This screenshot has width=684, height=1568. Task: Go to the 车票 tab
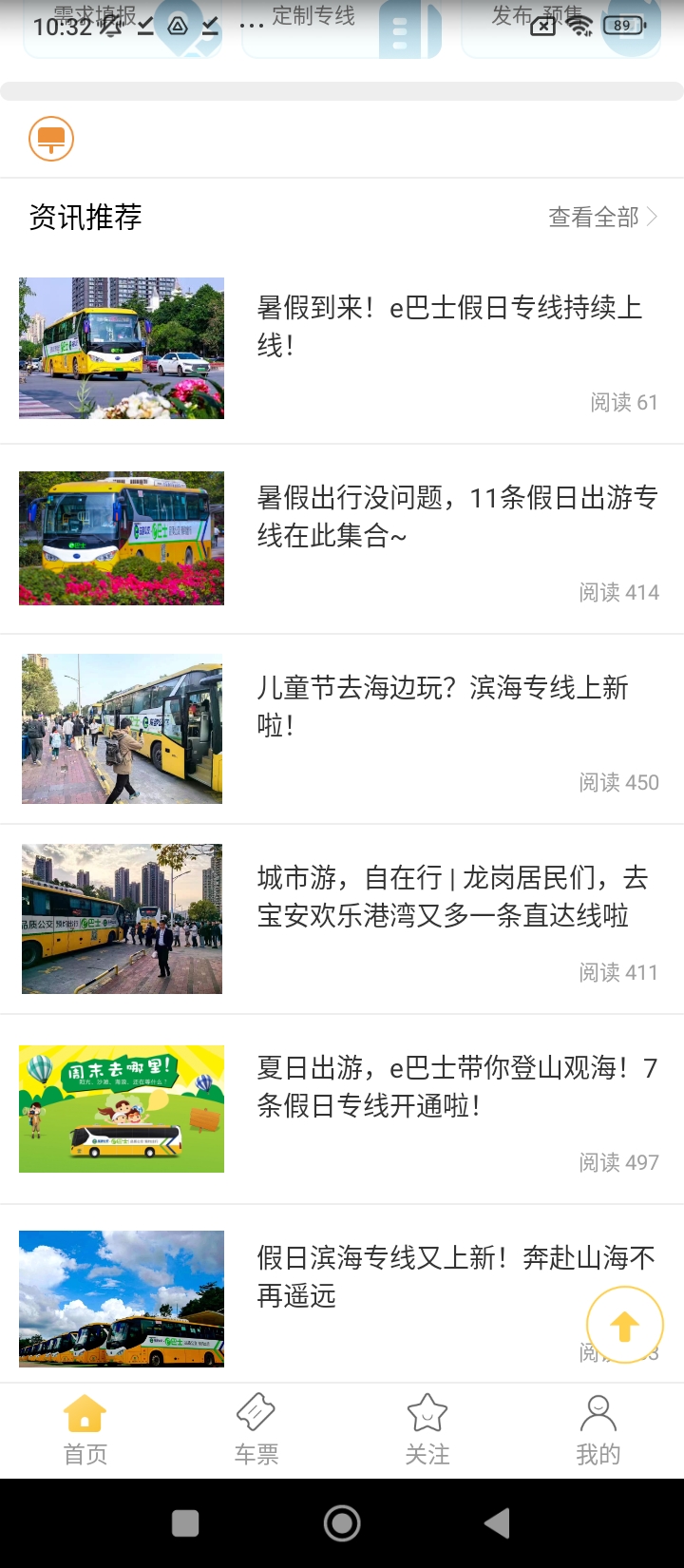coord(256,1430)
